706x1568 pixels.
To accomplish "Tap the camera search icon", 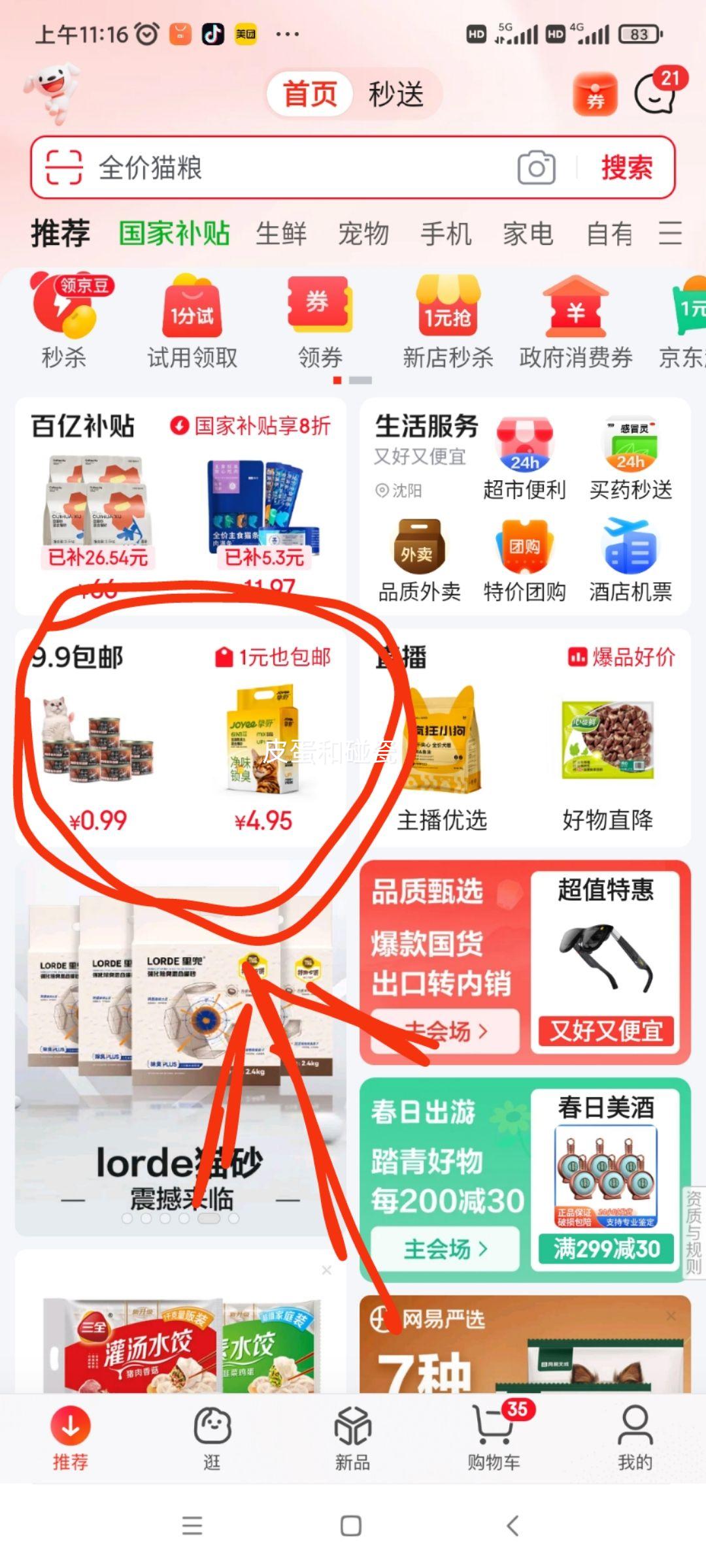I will [536, 168].
